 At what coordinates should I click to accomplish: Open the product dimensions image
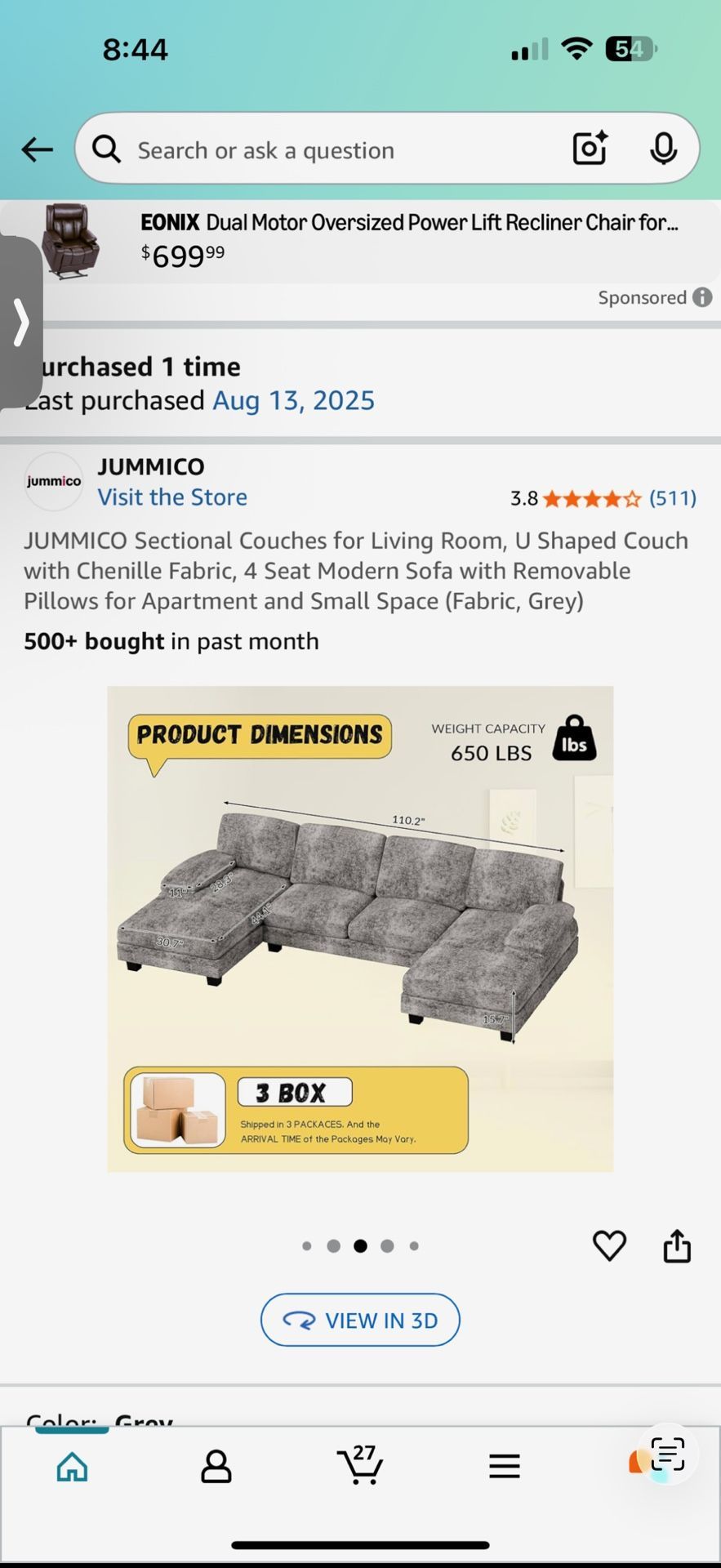pos(360,929)
